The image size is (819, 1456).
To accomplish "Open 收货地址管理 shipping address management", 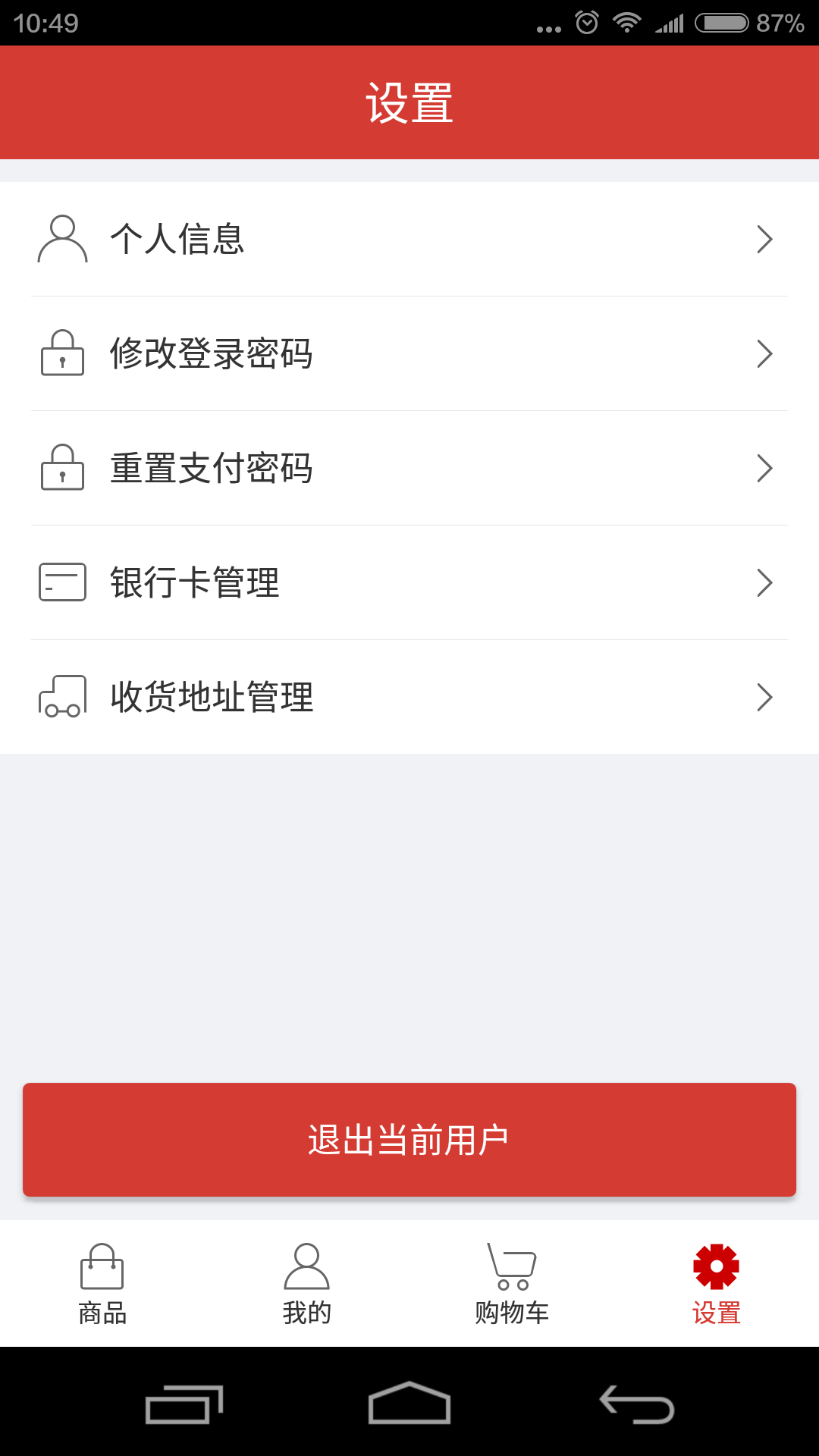I will pyautogui.click(x=409, y=697).
